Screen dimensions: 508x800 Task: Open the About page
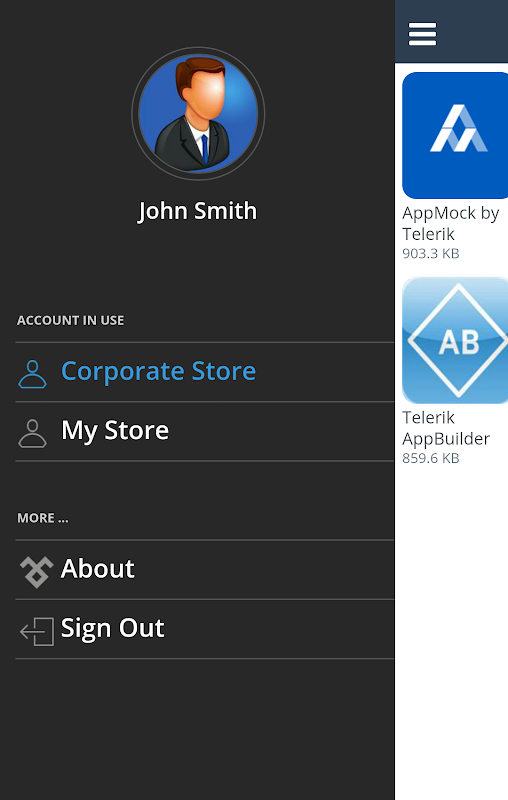pos(205,570)
